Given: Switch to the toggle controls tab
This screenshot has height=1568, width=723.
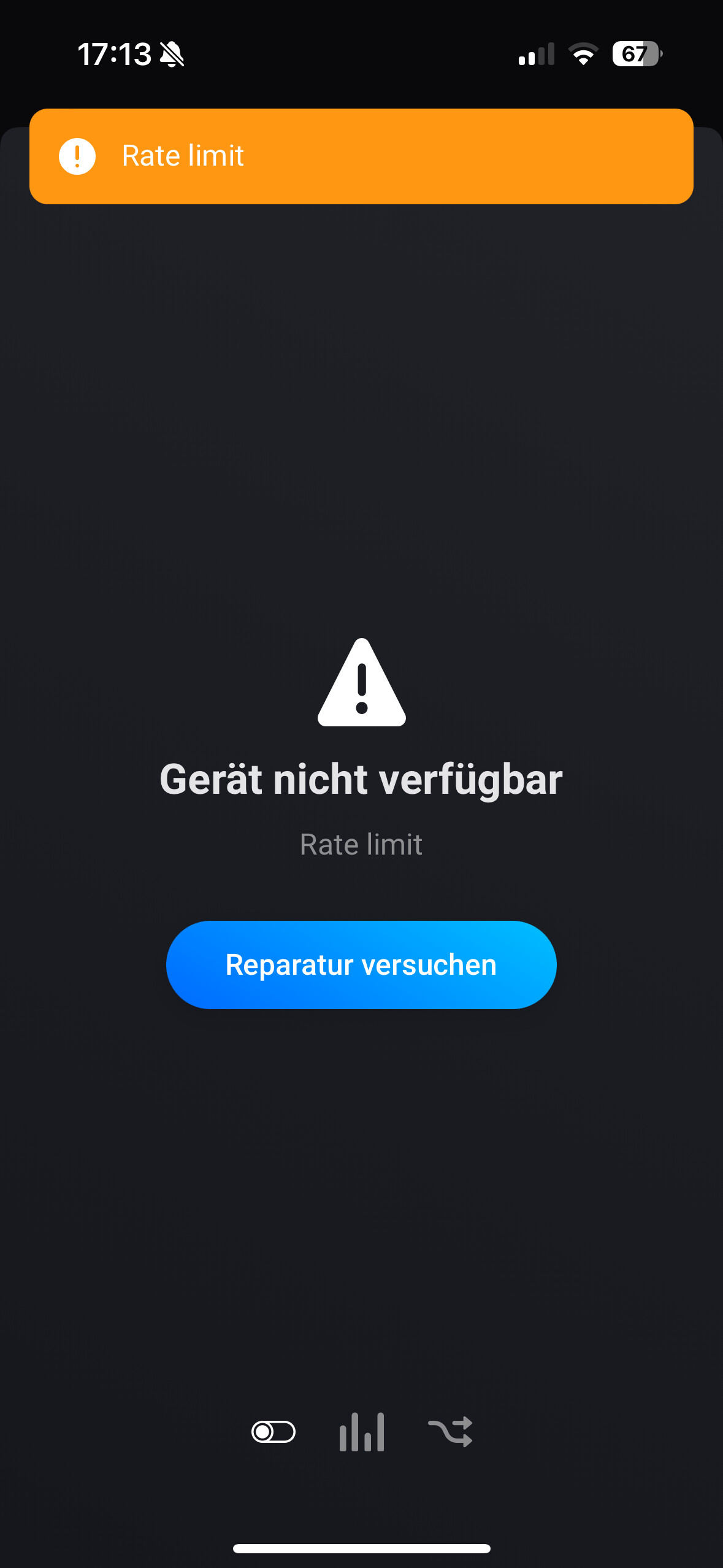Looking at the screenshot, I should [274, 1432].
